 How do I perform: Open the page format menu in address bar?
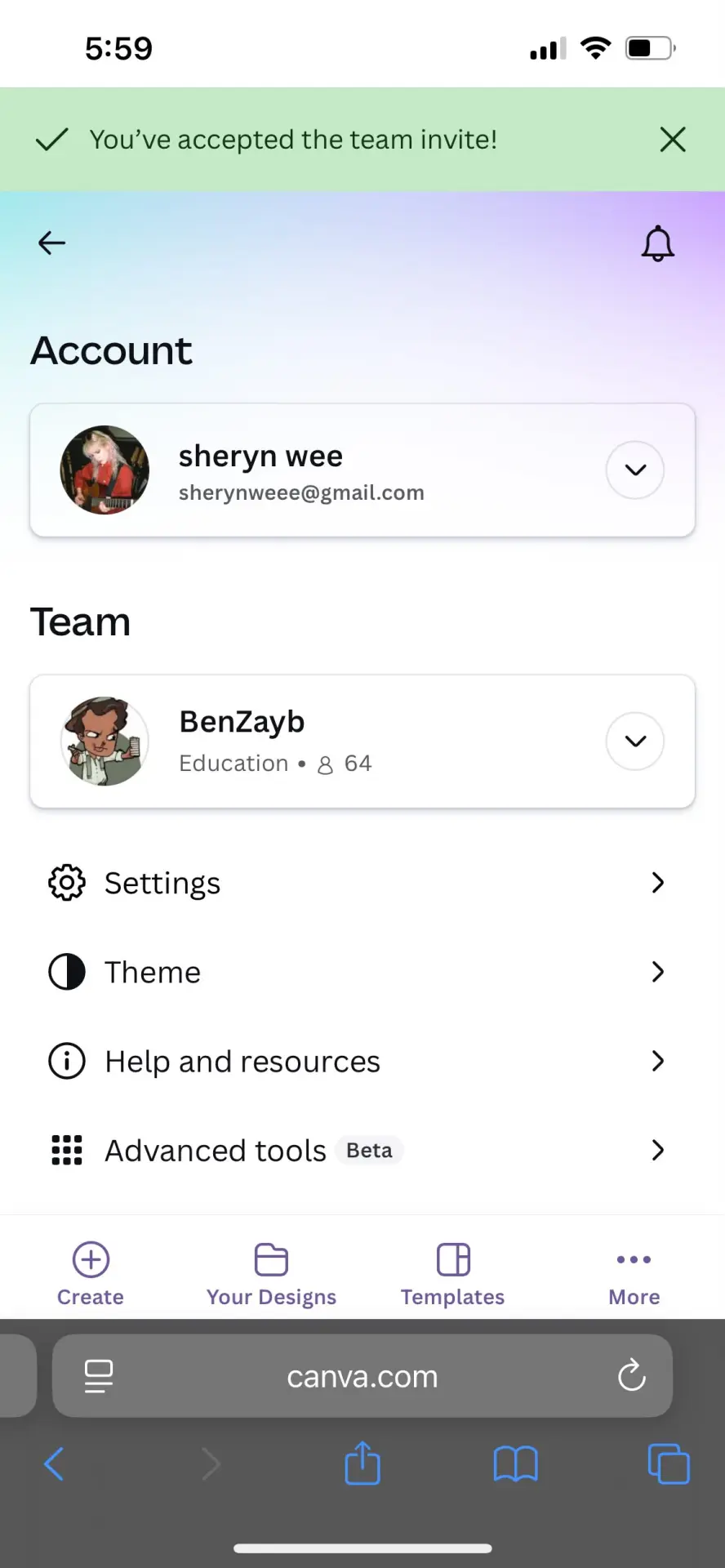99,1376
